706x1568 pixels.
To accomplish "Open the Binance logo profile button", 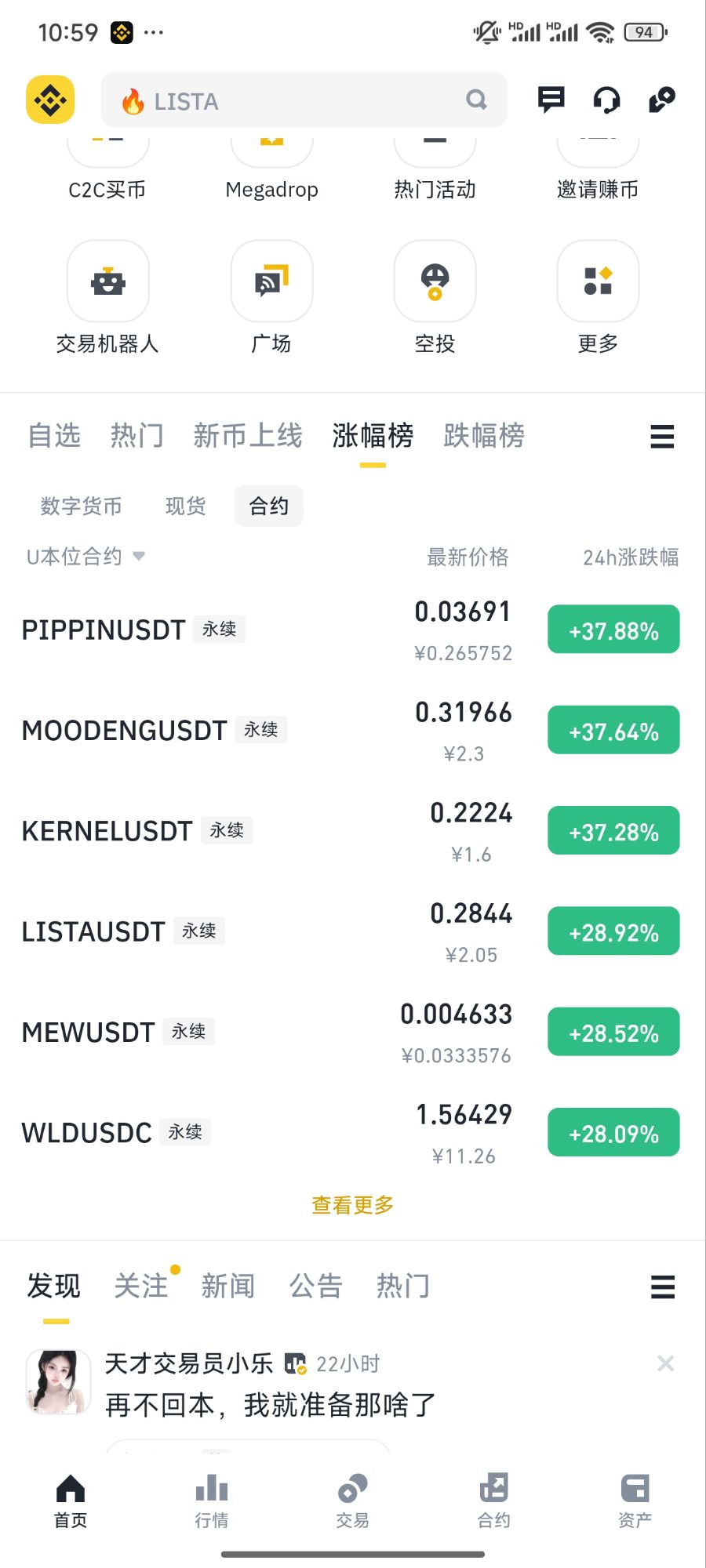I will pyautogui.click(x=50, y=100).
